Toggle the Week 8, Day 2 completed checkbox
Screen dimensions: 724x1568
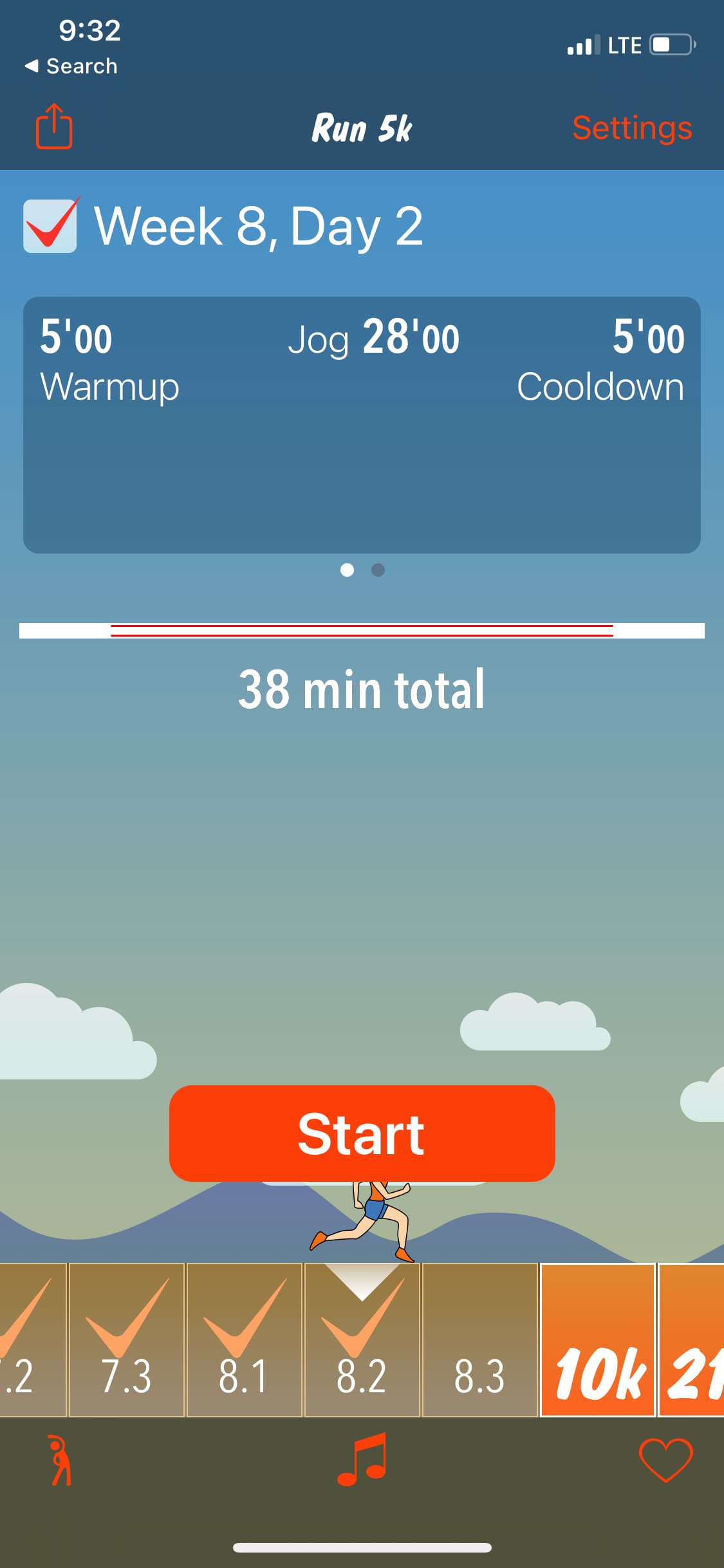point(50,225)
